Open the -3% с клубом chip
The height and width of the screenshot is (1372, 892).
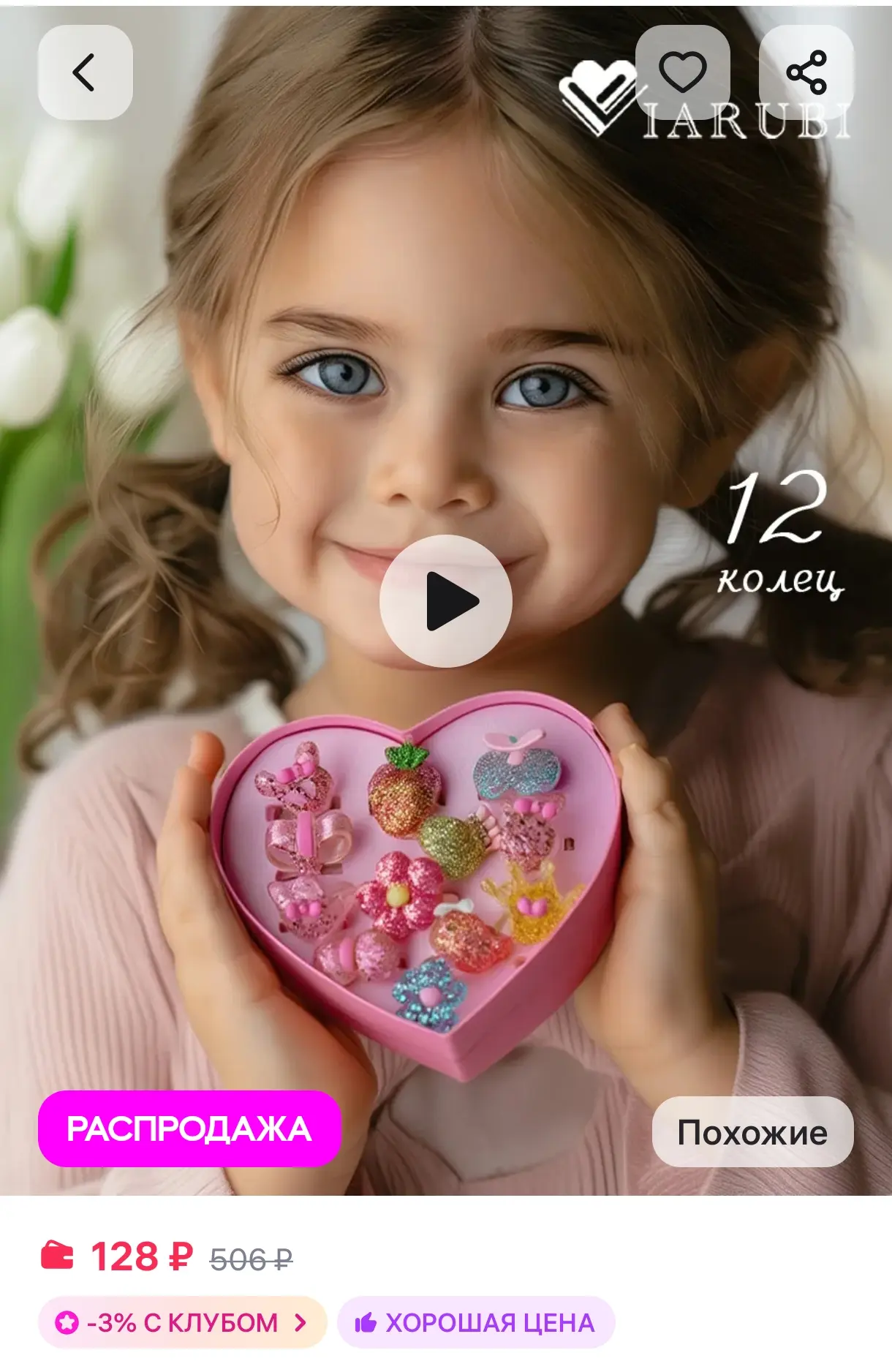tap(182, 1322)
